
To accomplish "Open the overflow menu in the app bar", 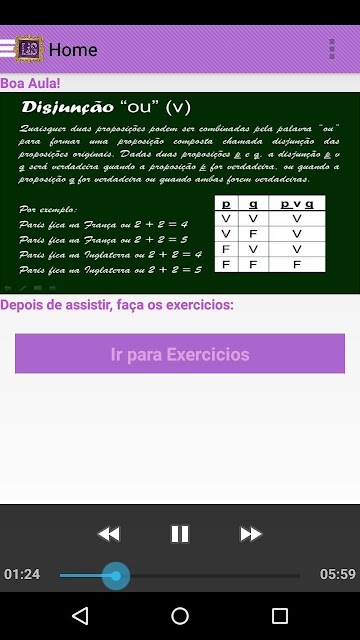I will click(x=332, y=49).
